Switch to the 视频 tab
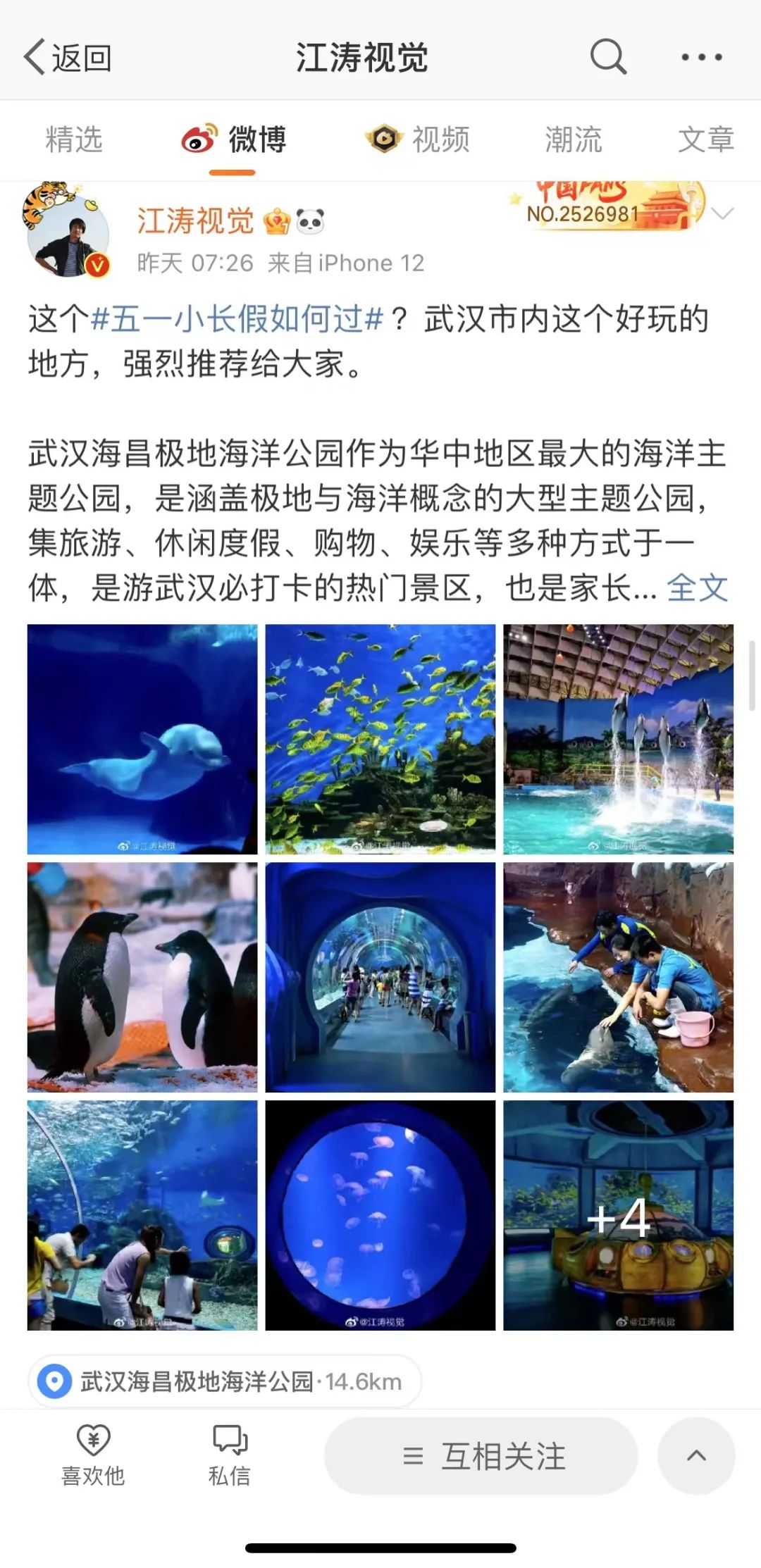The image size is (761, 1568). tap(419, 139)
